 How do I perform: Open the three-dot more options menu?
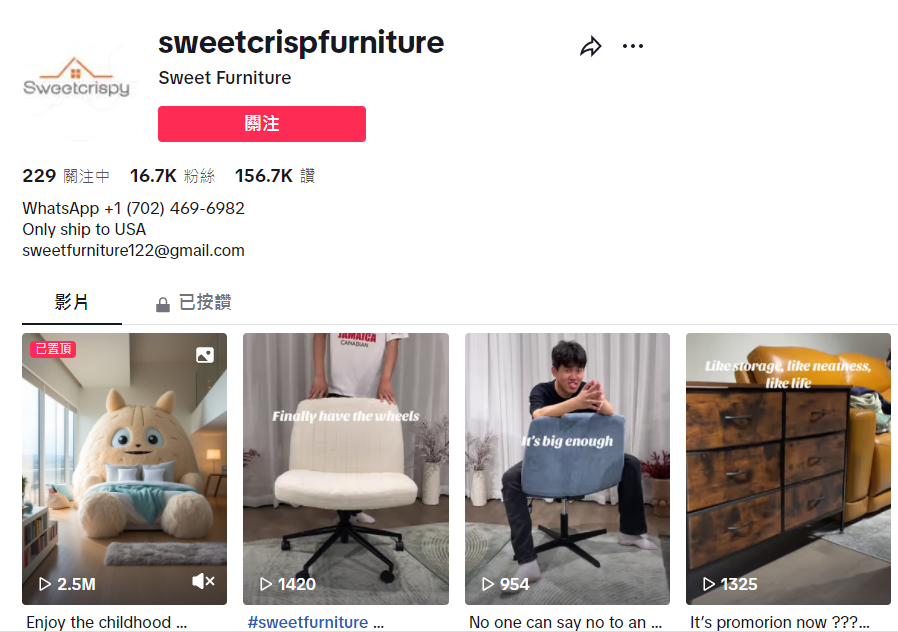632,46
